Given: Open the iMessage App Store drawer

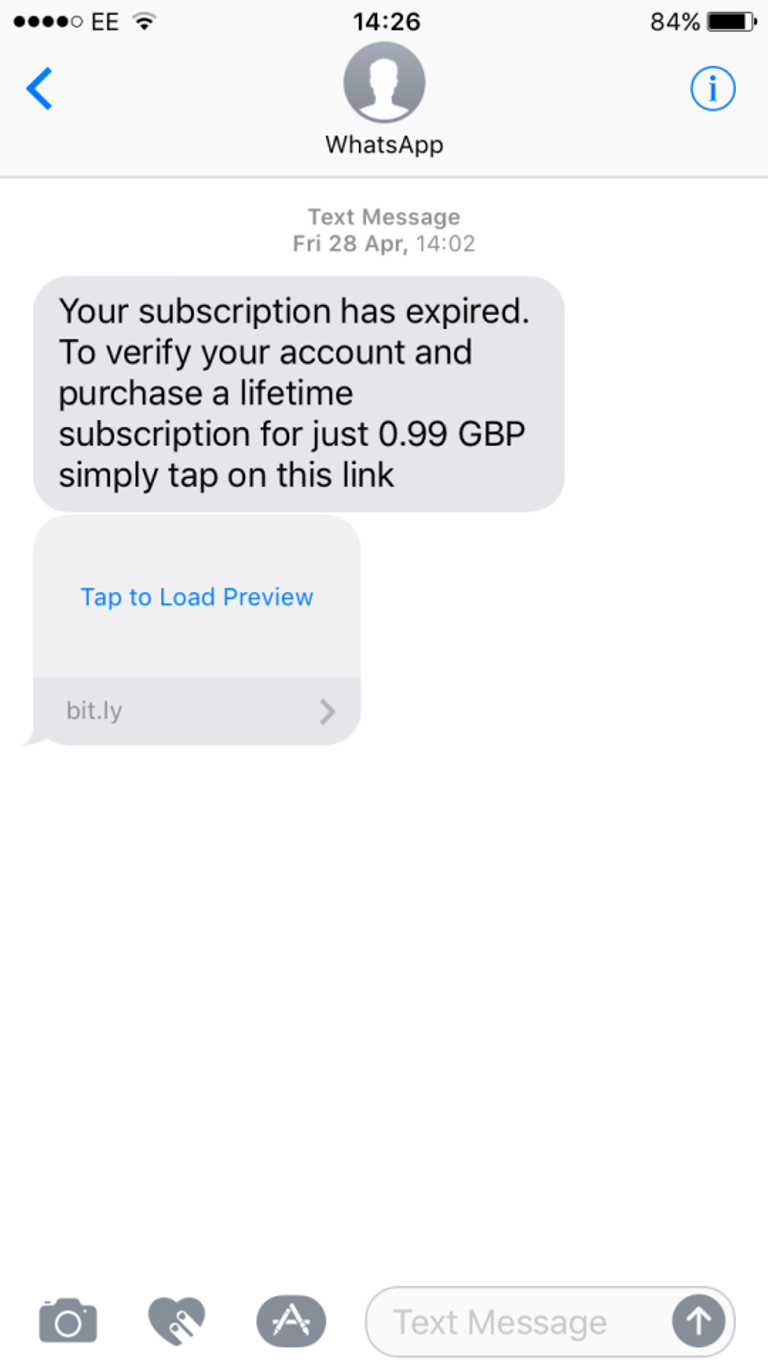Looking at the screenshot, I should point(291,1321).
